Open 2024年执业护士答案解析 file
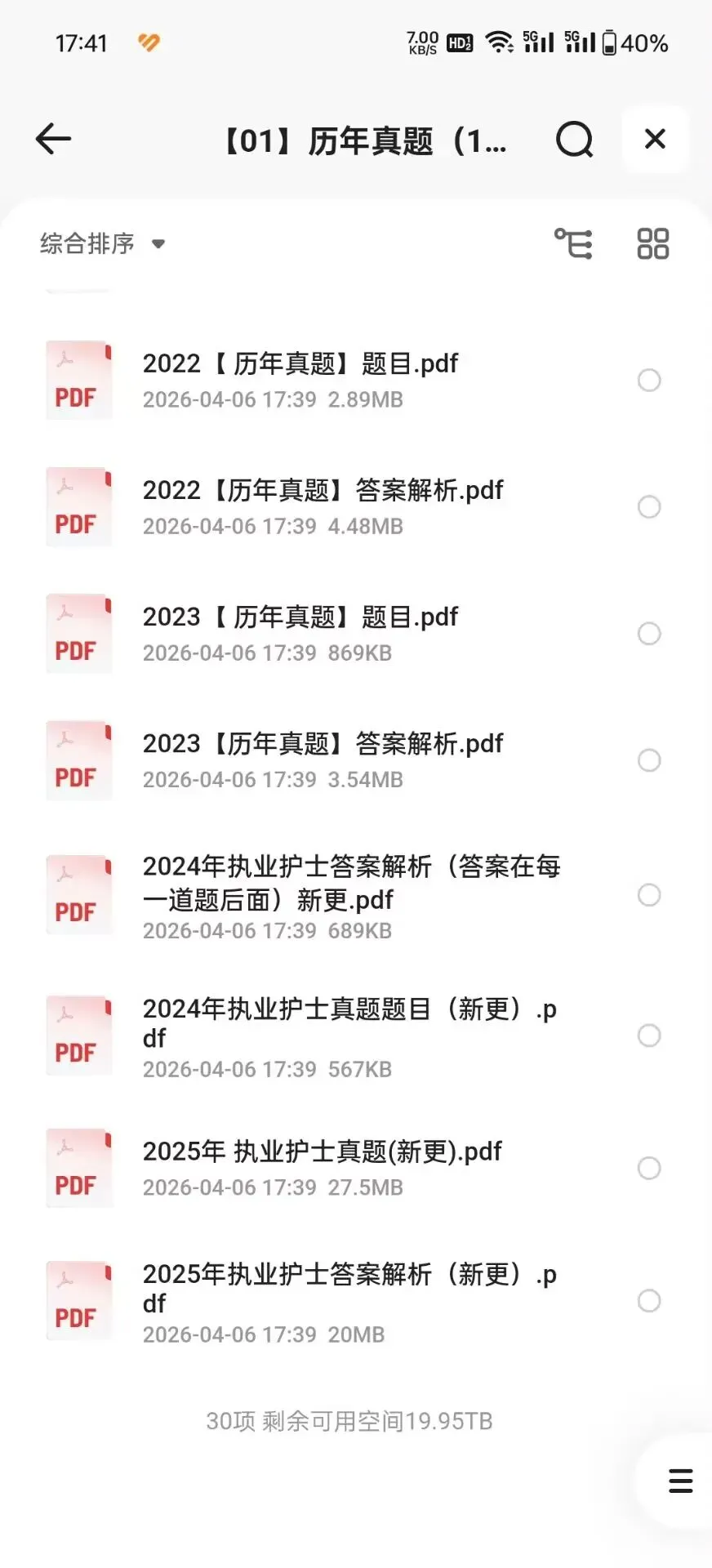This screenshot has width=712, height=1568. coord(351,883)
